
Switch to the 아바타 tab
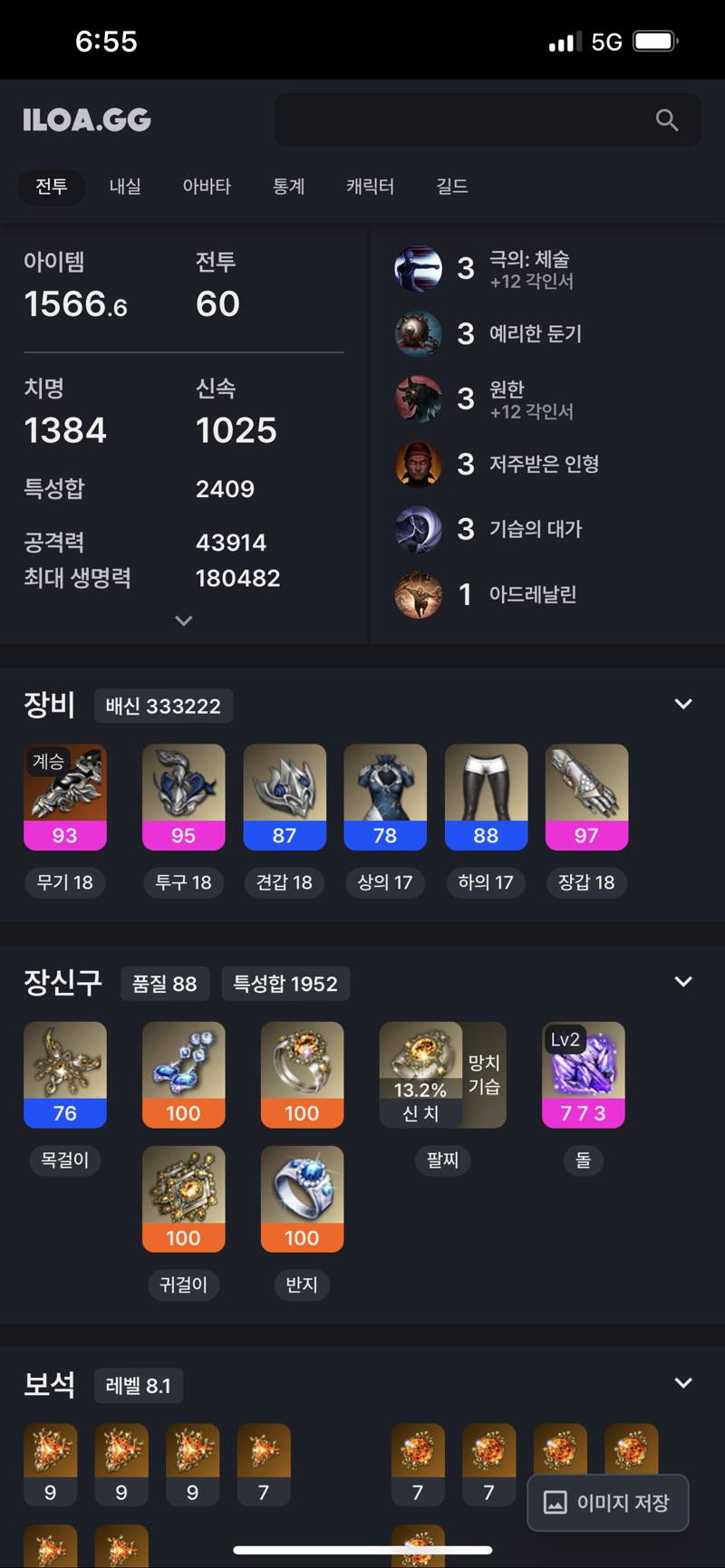(x=207, y=187)
